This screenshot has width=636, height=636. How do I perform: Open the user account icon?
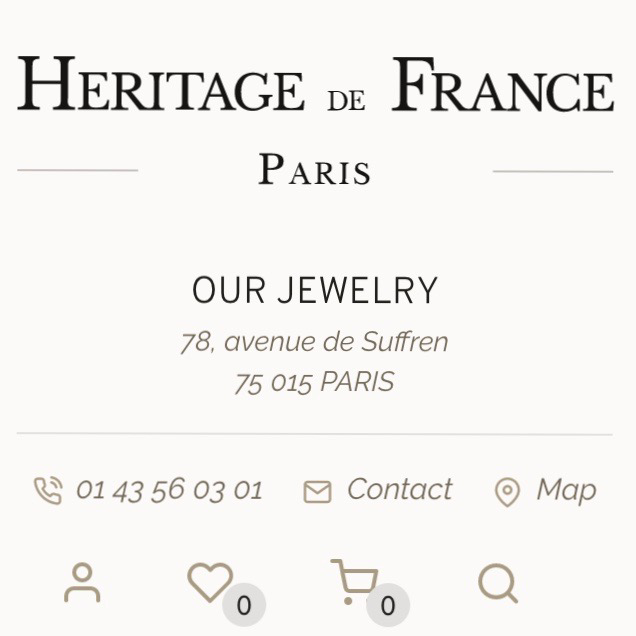click(82, 583)
